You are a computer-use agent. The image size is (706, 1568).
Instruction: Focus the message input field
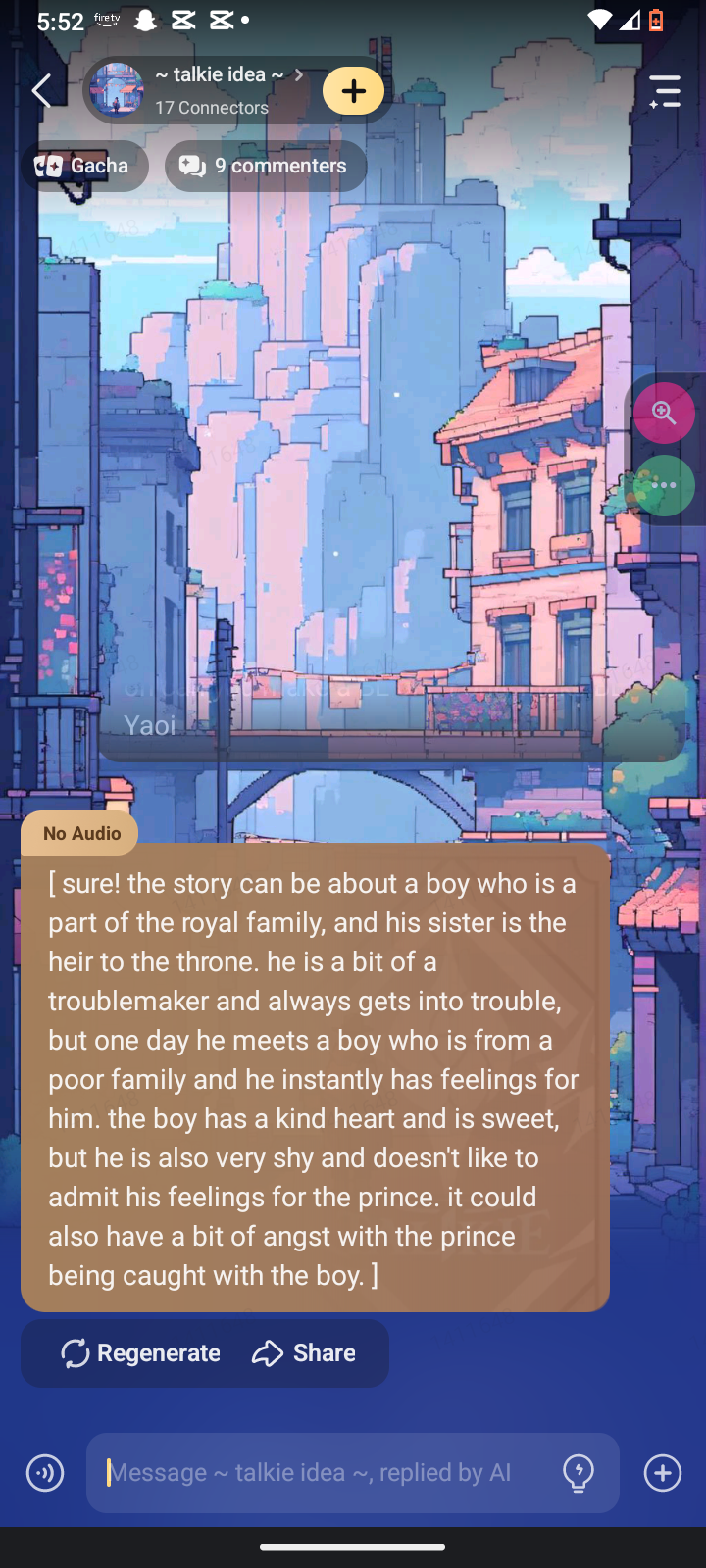click(x=324, y=1473)
